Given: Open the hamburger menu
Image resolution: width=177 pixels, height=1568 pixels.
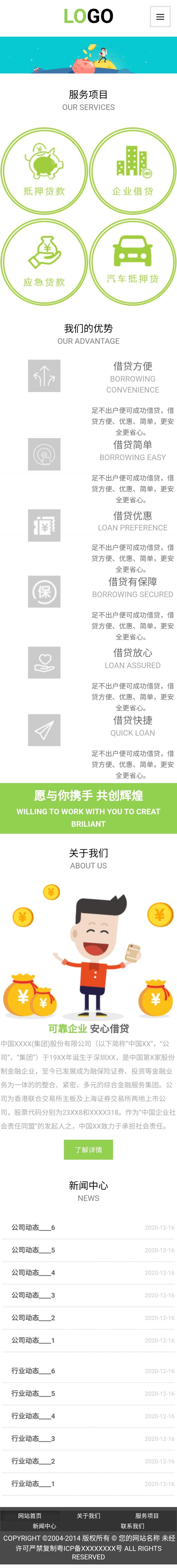Looking at the screenshot, I should tap(160, 17).
